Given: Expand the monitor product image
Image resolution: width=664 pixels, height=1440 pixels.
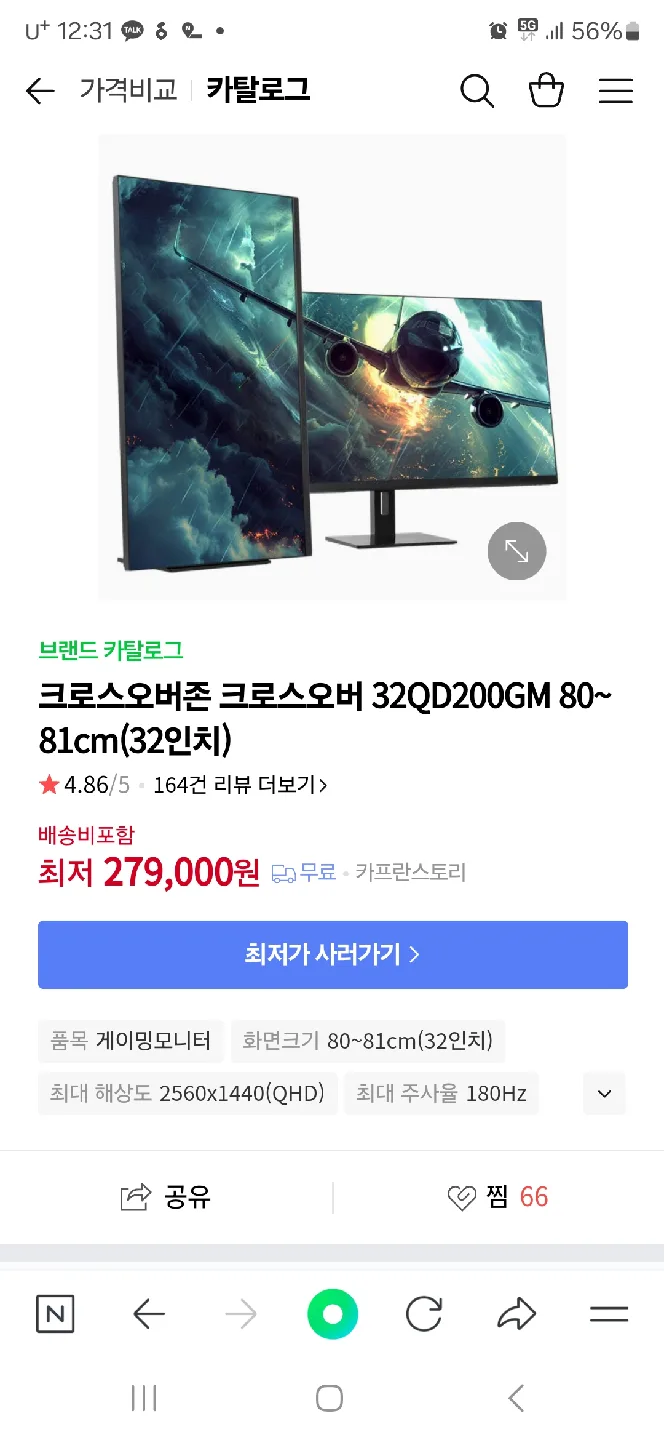Looking at the screenshot, I should (x=517, y=551).
